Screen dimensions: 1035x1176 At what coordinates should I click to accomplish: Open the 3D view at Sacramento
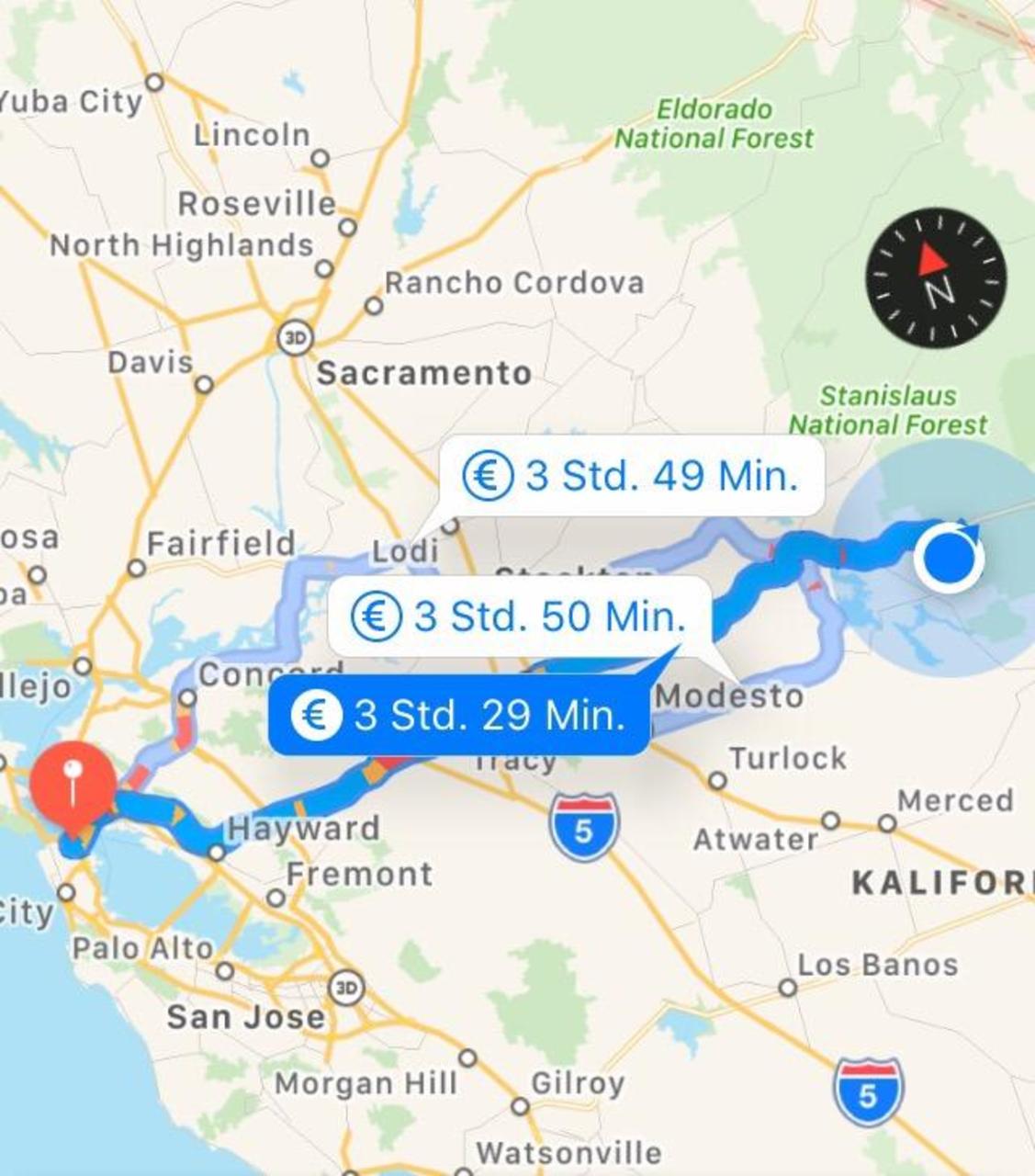[x=295, y=337]
